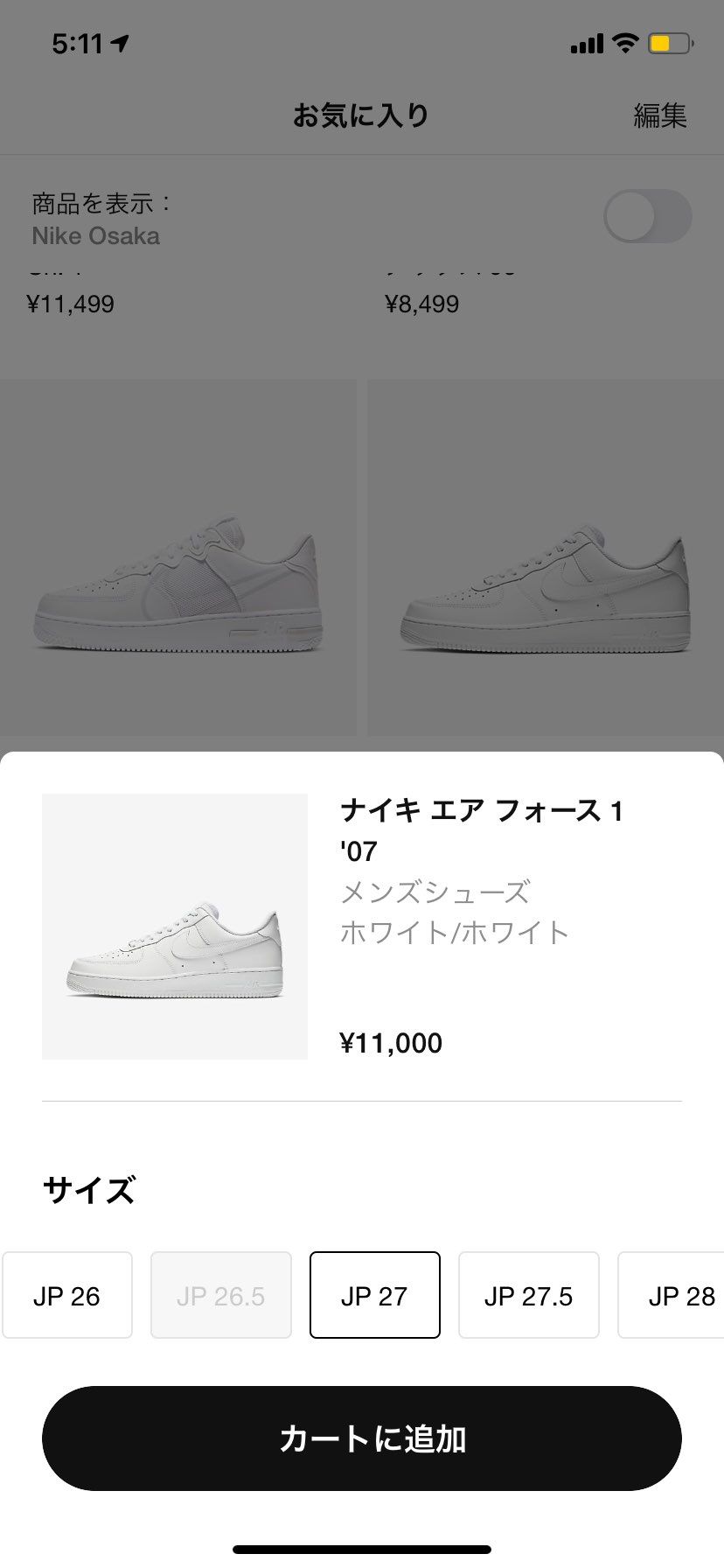Pick size JP 27.5
Image resolution: width=724 pixels, height=1568 pixels.
pyautogui.click(x=528, y=1295)
